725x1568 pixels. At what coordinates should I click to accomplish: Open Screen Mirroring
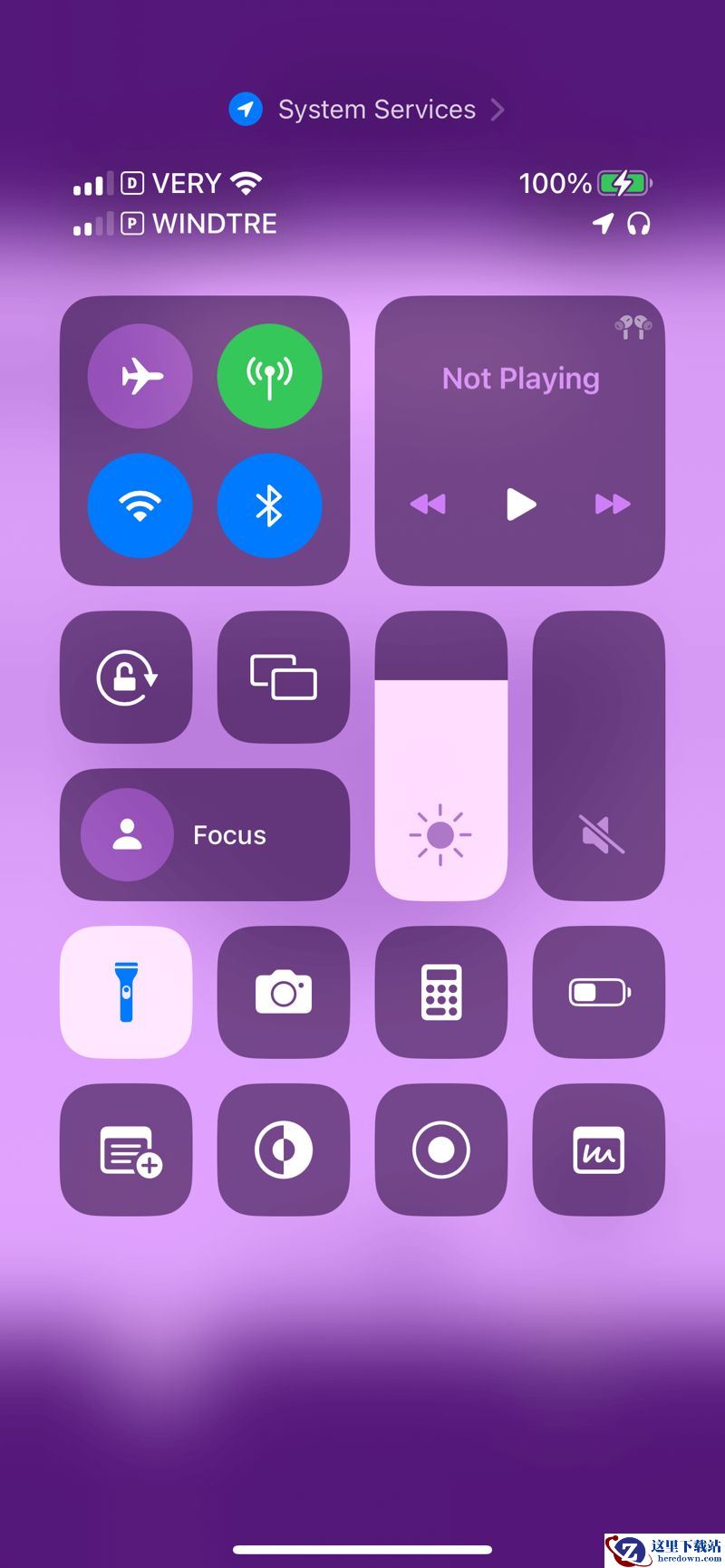coord(284,677)
